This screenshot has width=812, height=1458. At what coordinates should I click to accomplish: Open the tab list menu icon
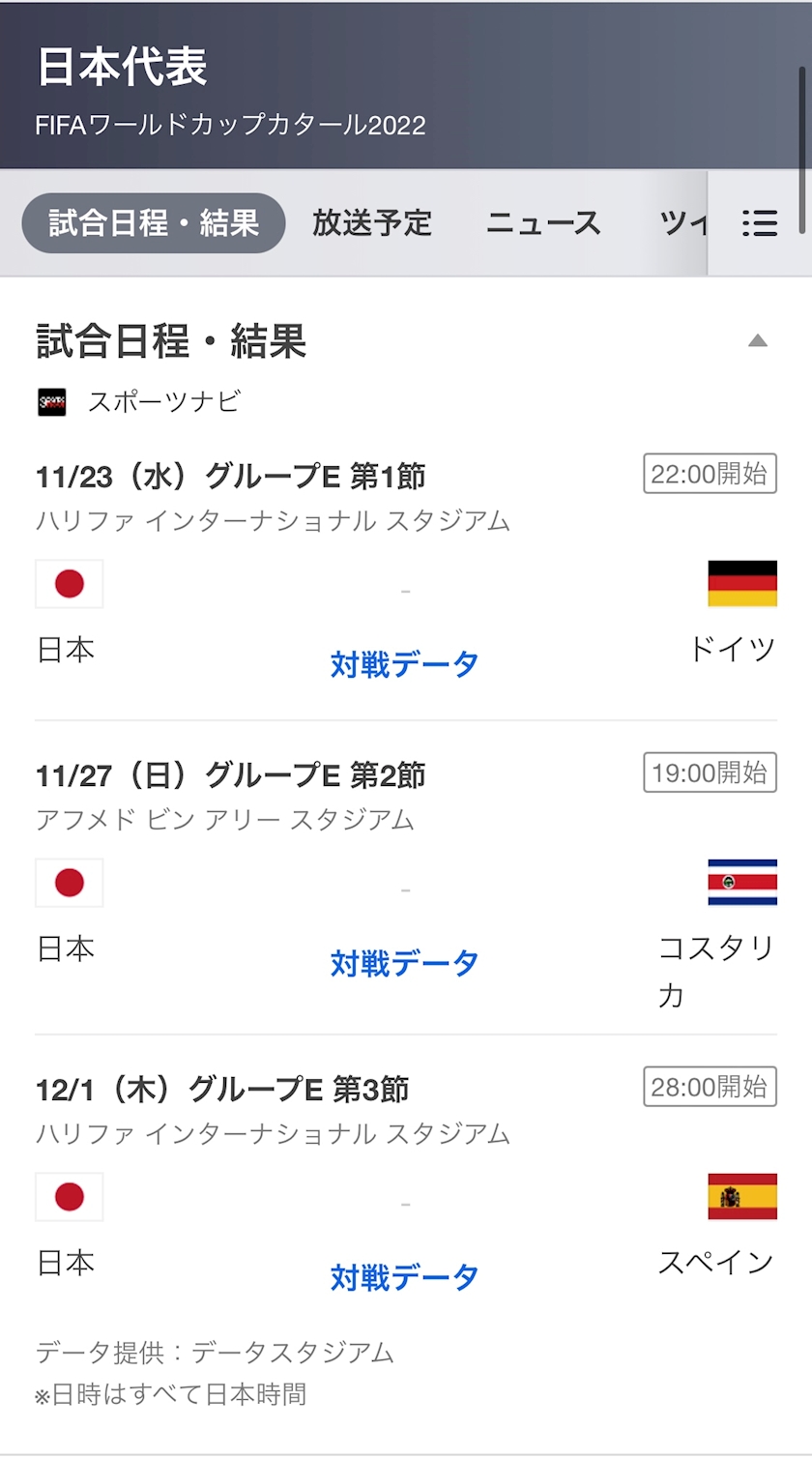coord(760,223)
